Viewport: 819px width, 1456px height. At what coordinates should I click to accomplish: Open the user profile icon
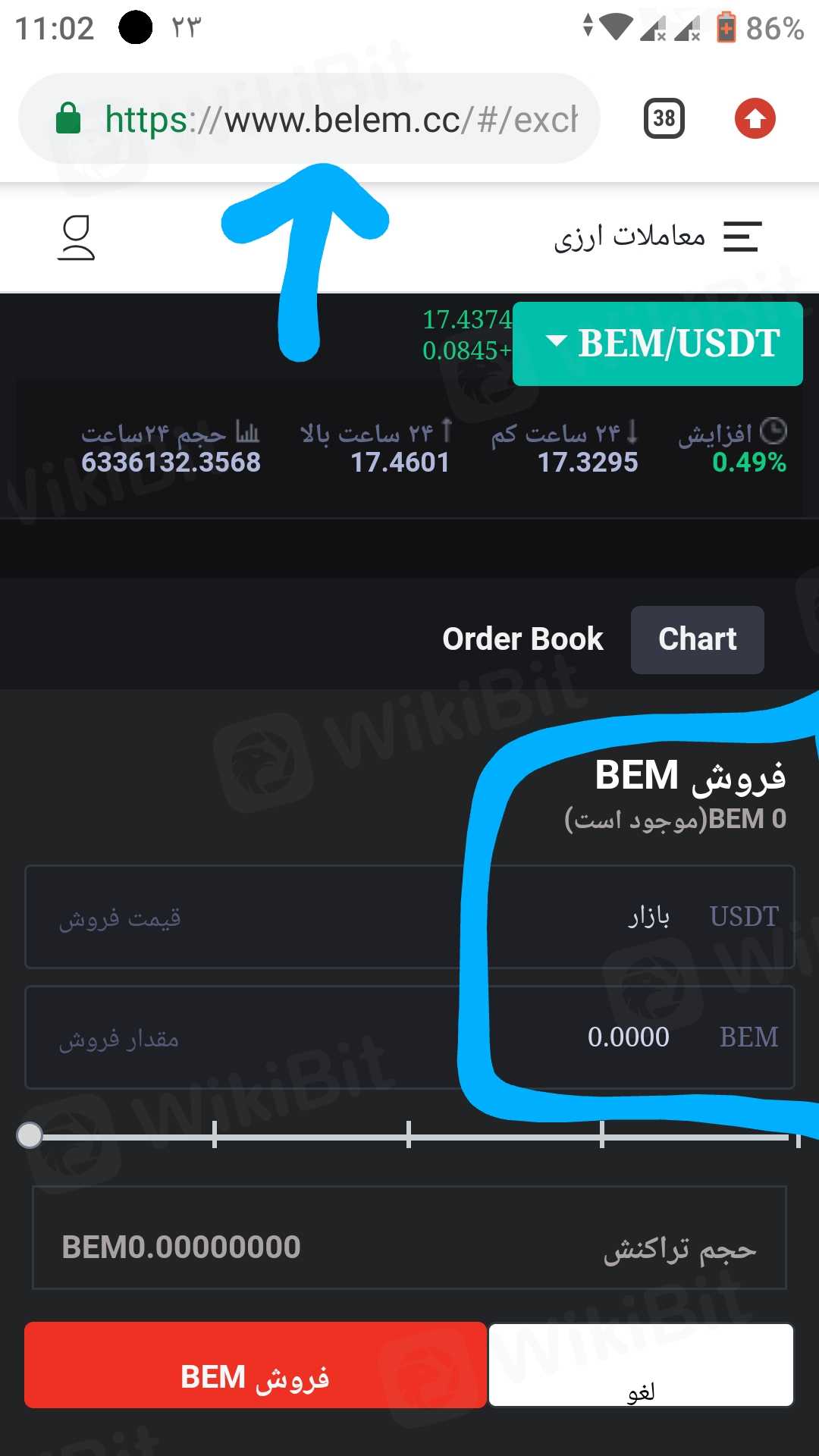click(76, 237)
